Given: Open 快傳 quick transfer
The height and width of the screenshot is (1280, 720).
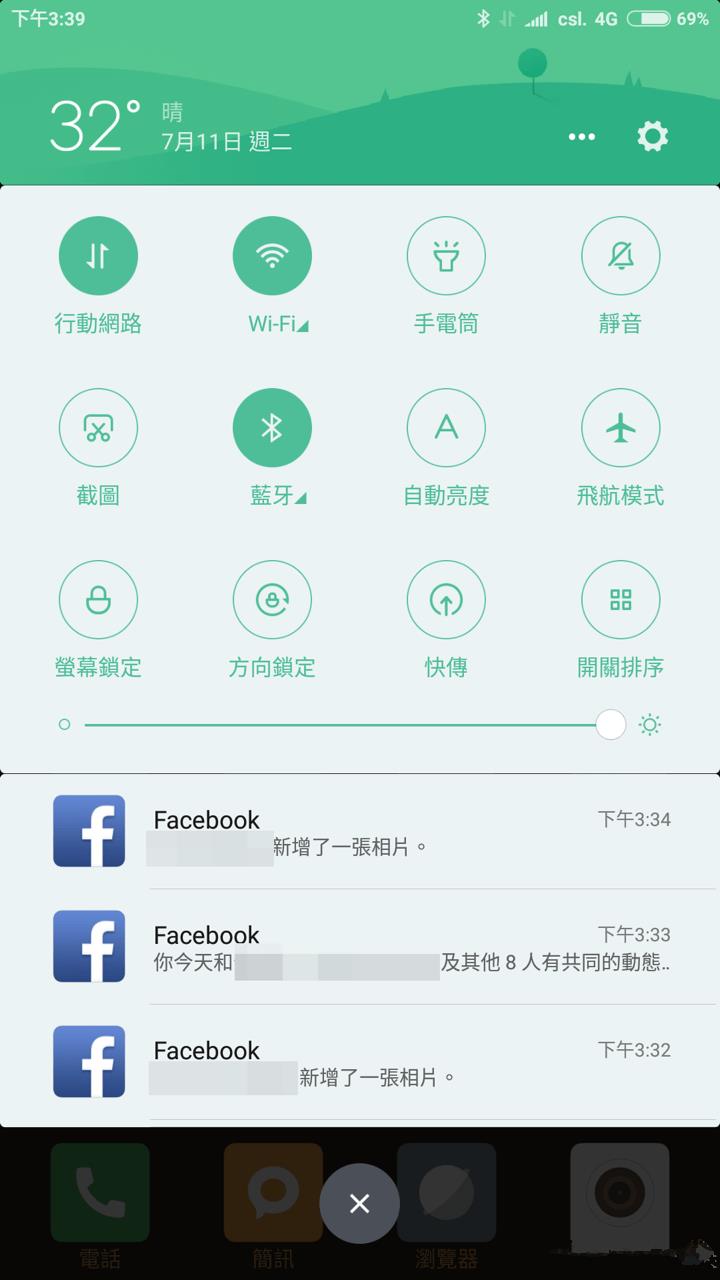Looking at the screenshot, I should point(446,600).
